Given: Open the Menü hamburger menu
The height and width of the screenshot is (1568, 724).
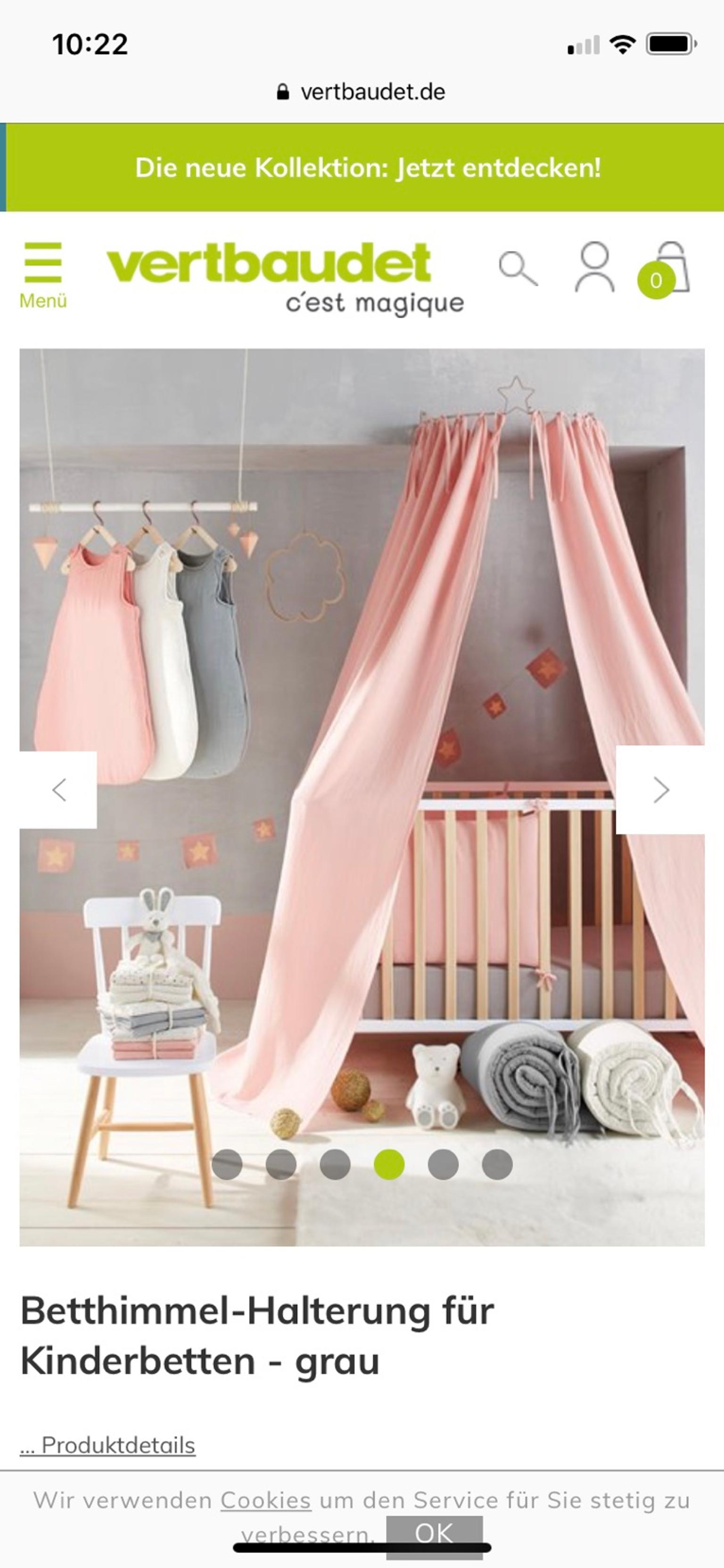Looking at the screenshot, I should 42,274.
